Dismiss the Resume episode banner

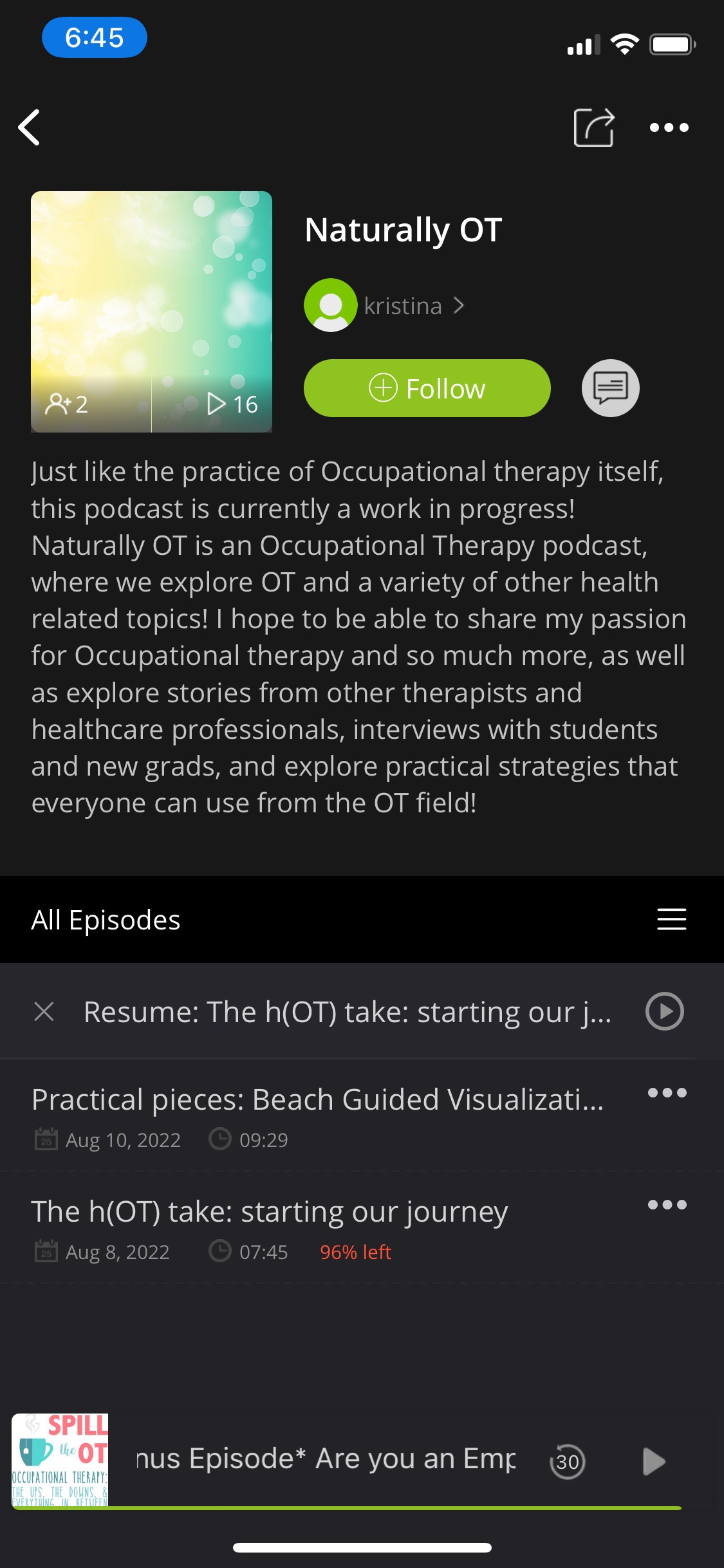click(44, 1011)
